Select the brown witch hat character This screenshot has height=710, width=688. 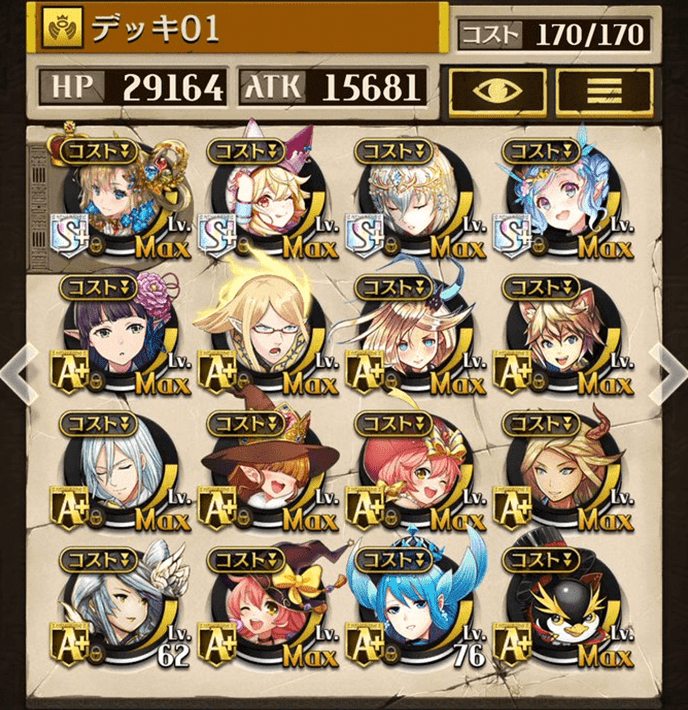[x=260, y=472]
